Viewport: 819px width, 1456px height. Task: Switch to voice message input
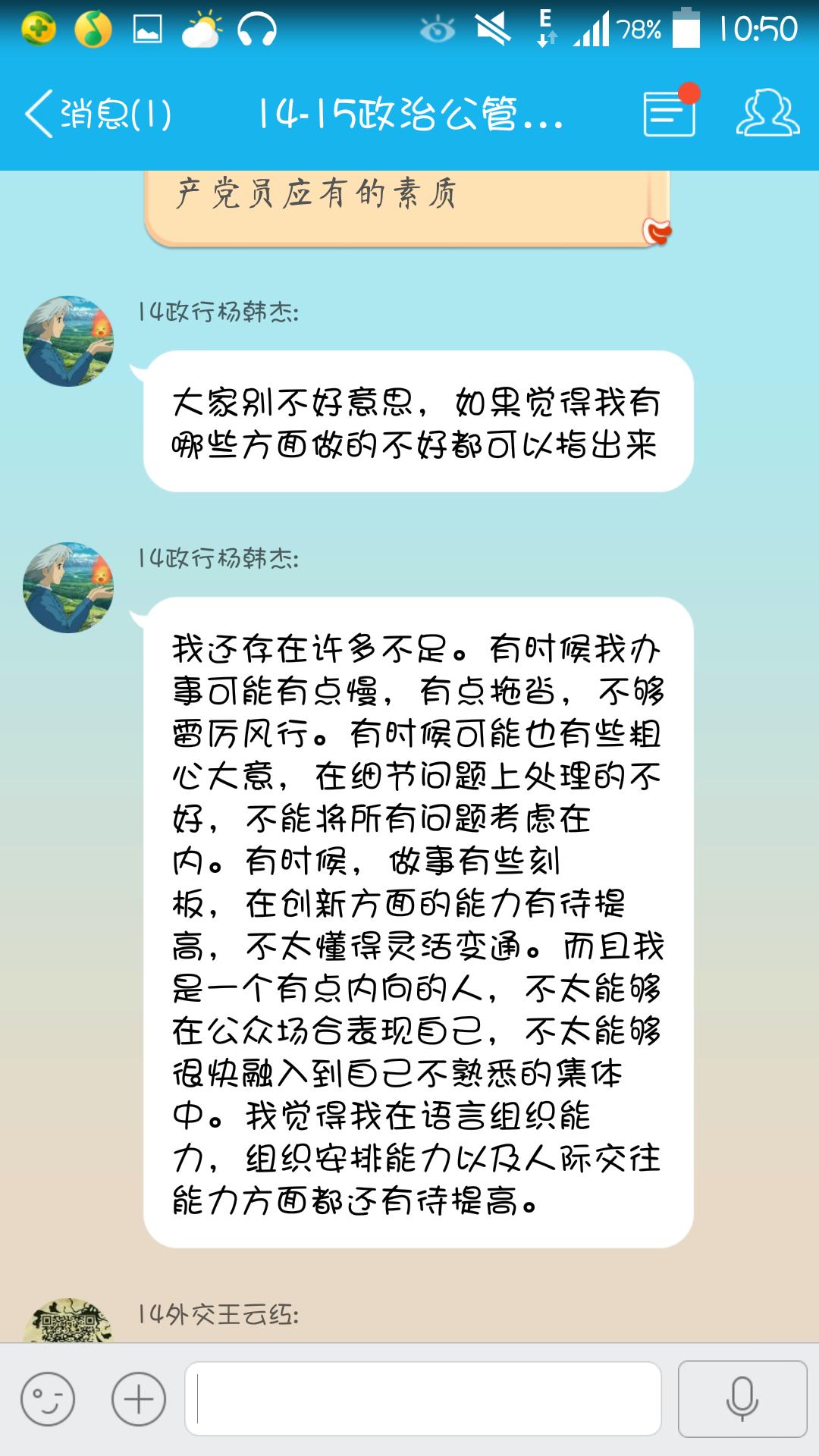click(x=742, y=1399)
